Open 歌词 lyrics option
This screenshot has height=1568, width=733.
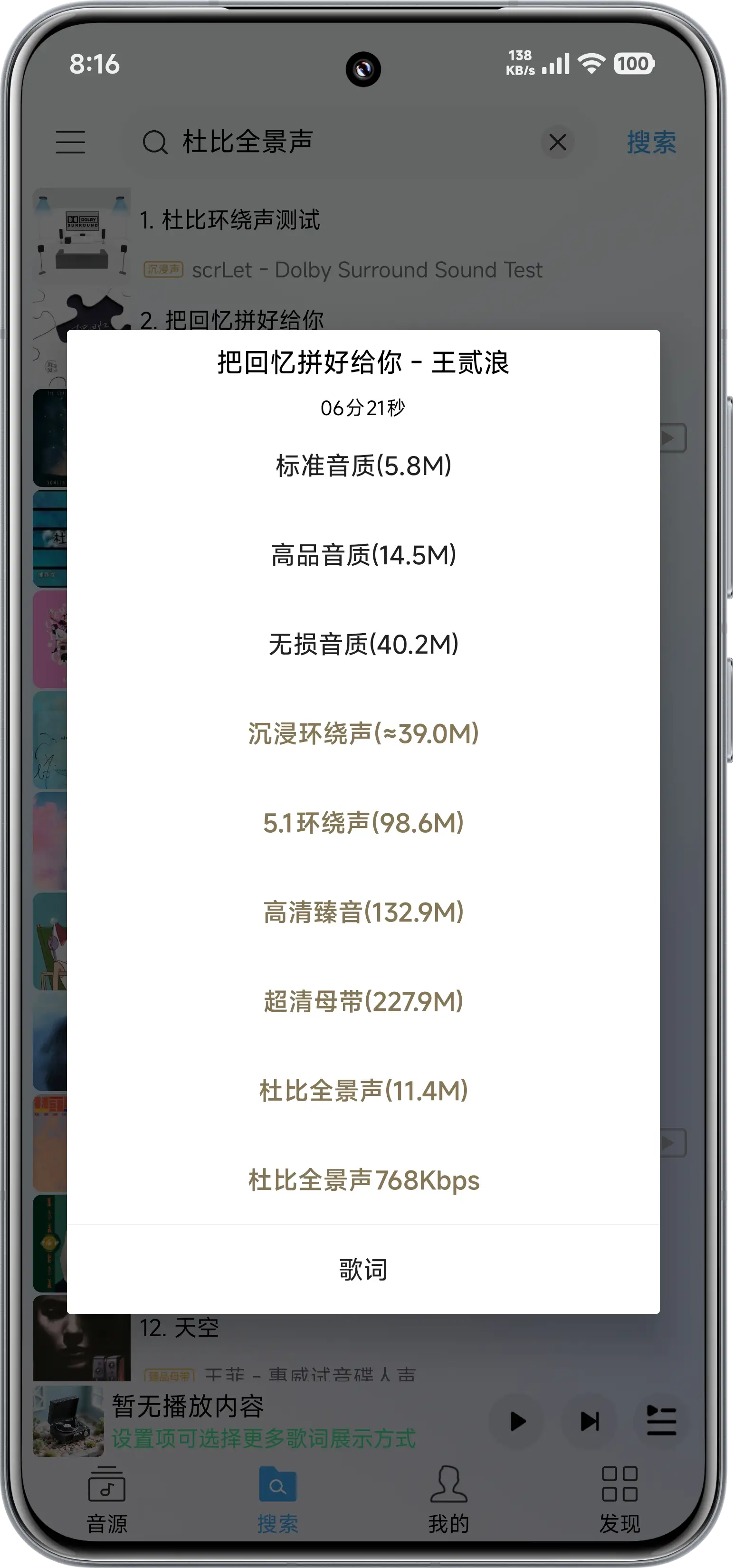[363, 1270]
